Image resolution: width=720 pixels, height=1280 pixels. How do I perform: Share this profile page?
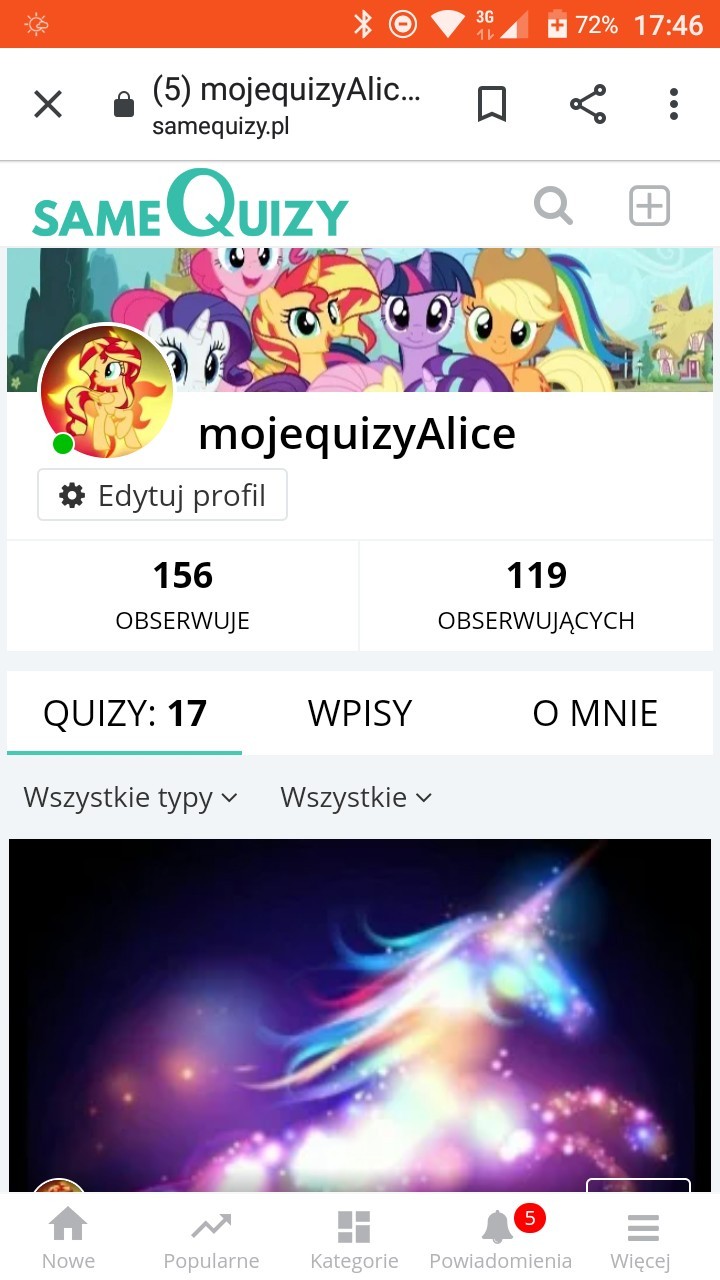588,104
